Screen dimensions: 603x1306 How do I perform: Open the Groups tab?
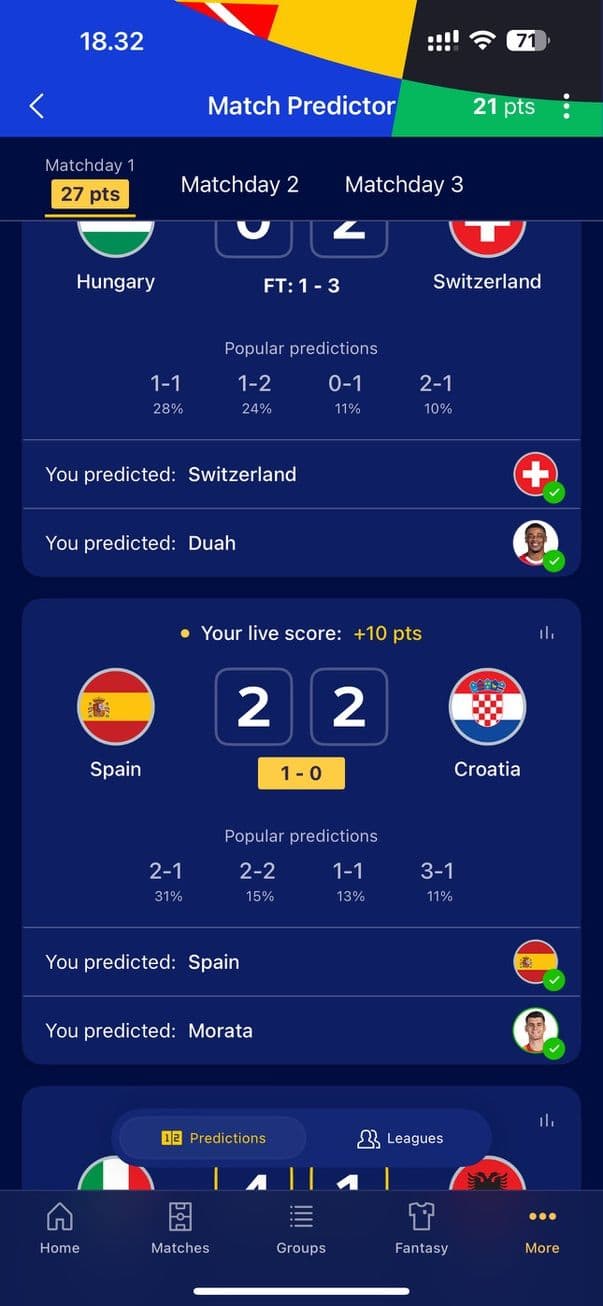click(301, 1229)
